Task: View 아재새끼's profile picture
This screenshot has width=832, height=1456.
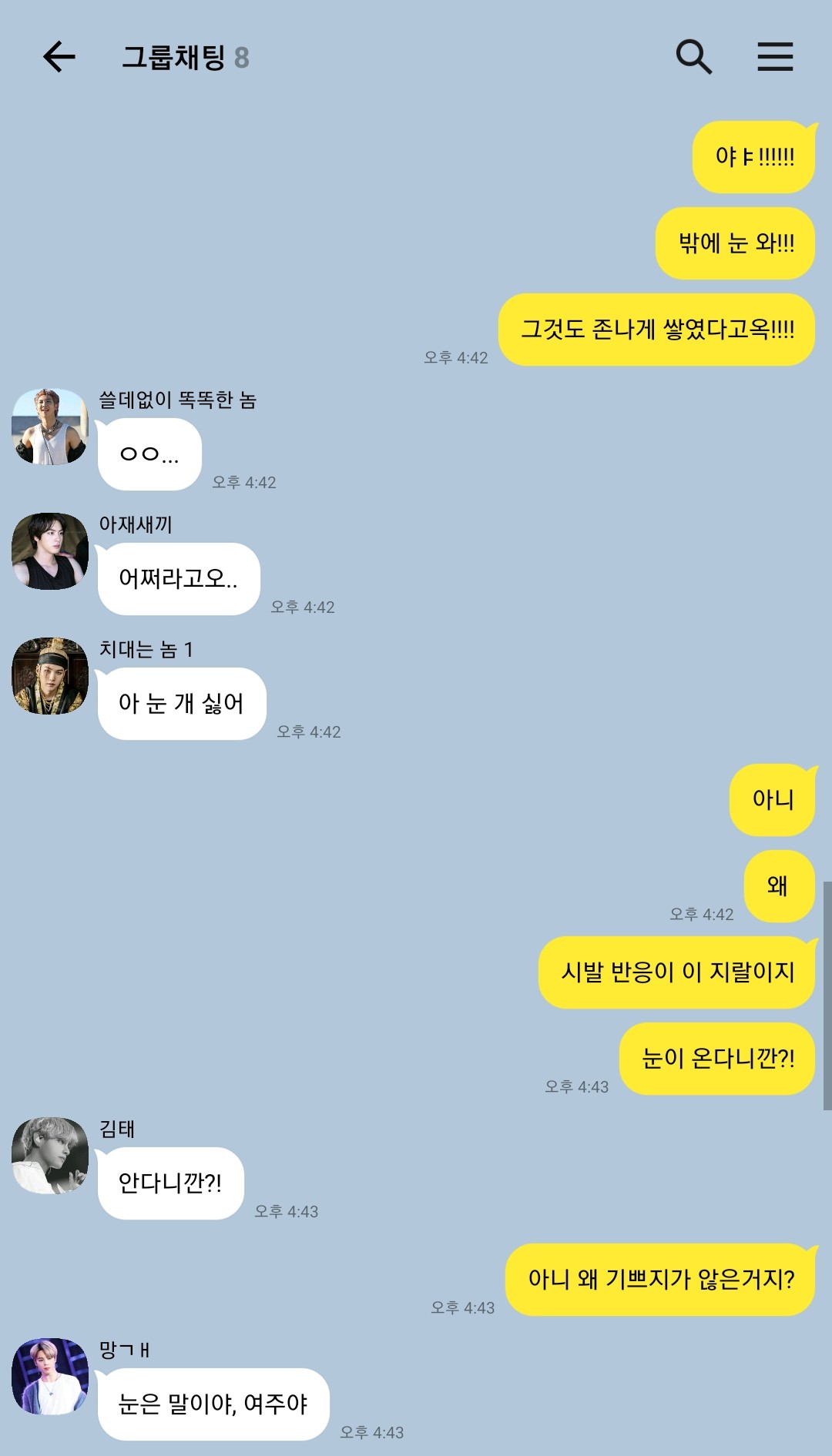Action: 50,551
